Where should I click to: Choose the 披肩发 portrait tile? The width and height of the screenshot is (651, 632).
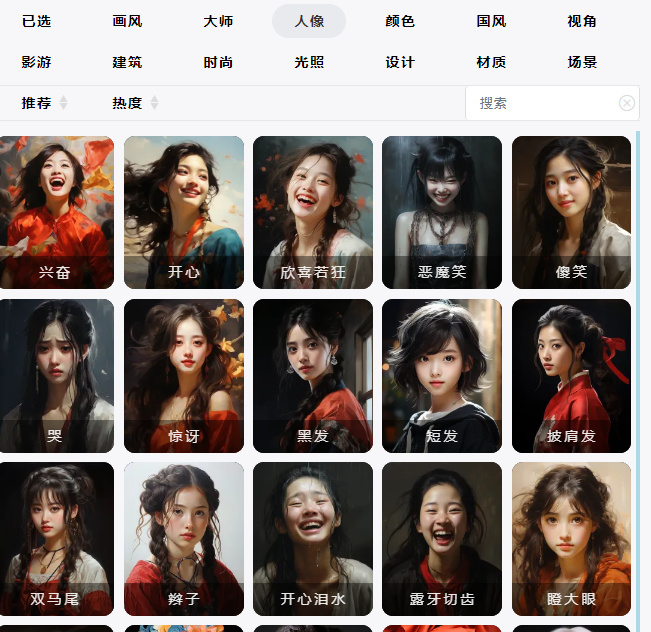point(571,376)
